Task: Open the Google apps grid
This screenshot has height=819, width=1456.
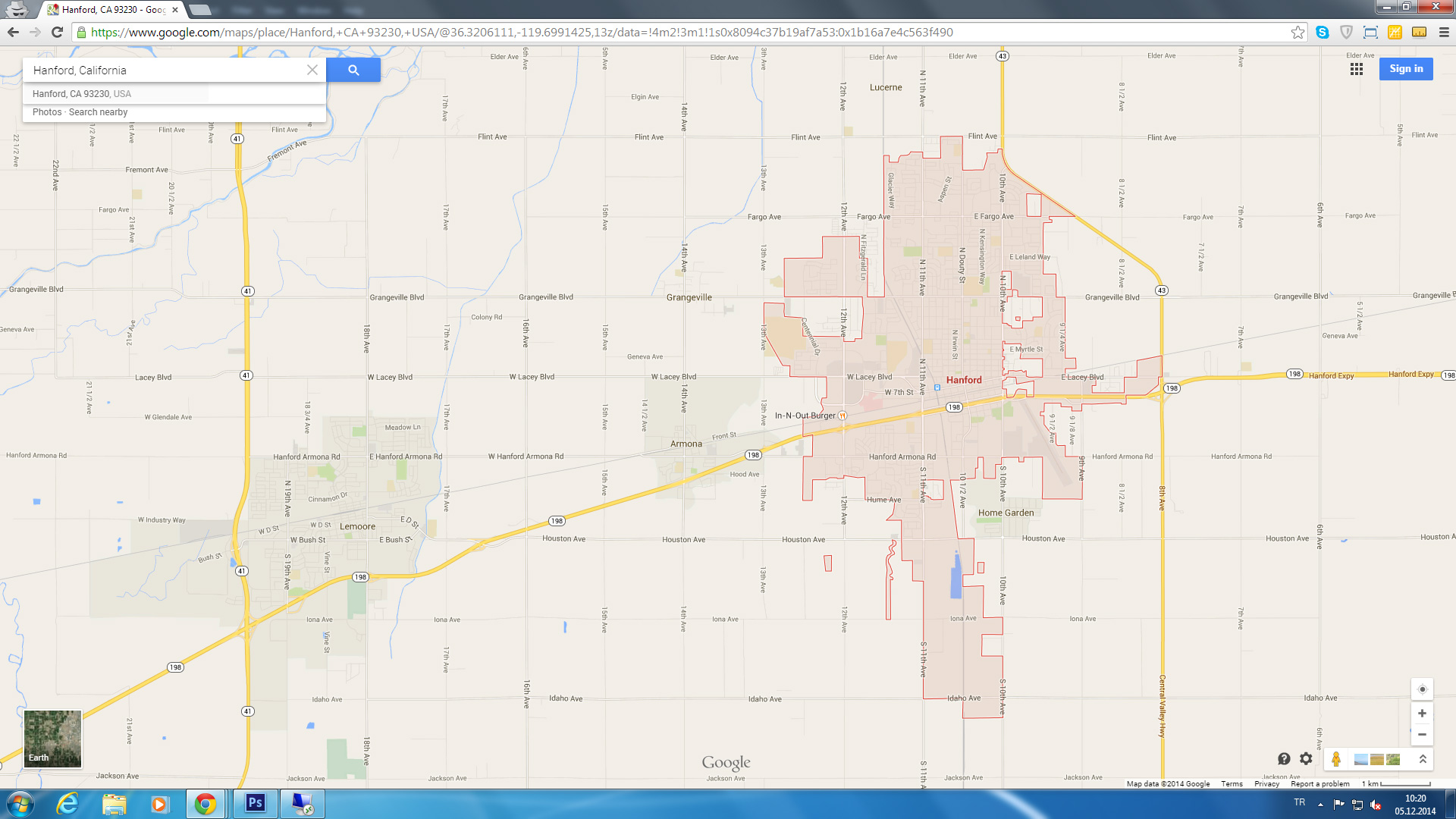Action: [x=1357, y=69]
